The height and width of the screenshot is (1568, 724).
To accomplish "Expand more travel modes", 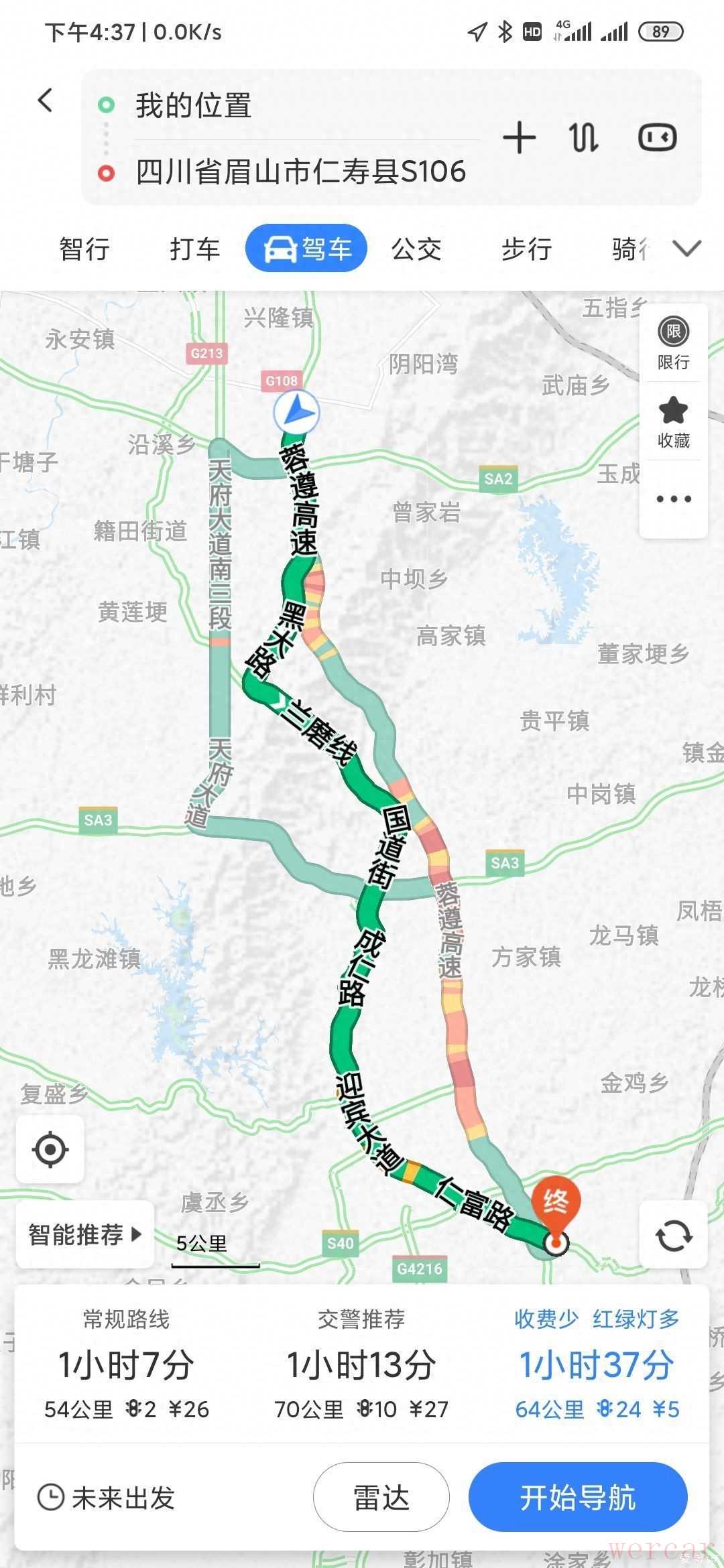I will coord(686,249).
